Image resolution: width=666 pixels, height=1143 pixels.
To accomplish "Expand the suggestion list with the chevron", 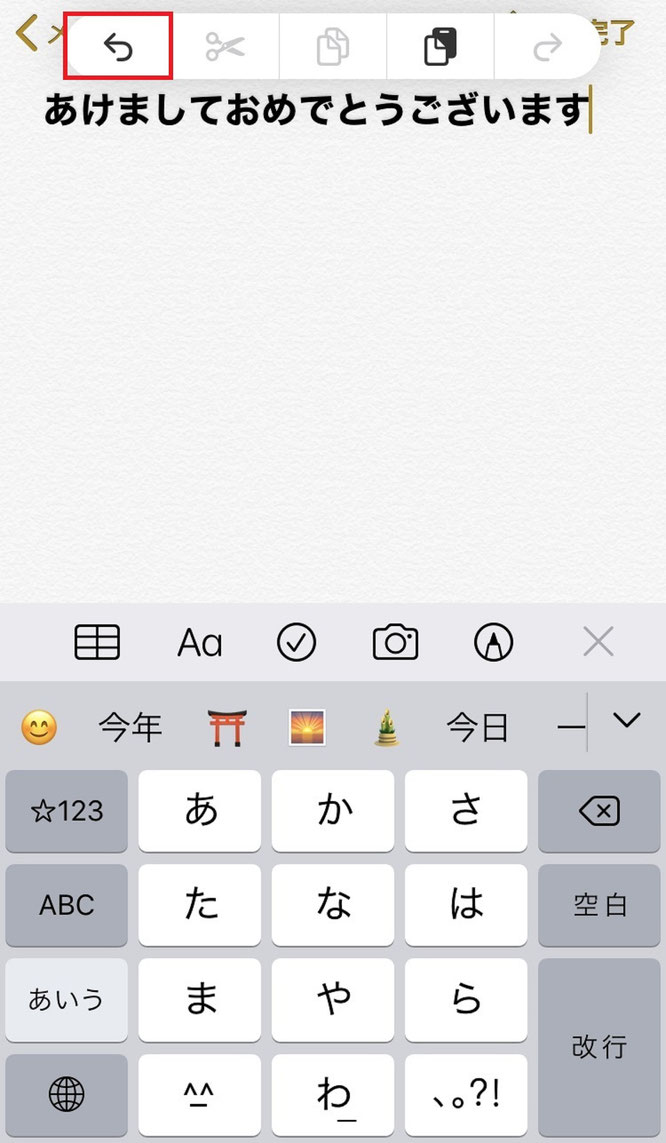I will click(x=627, y=720).
